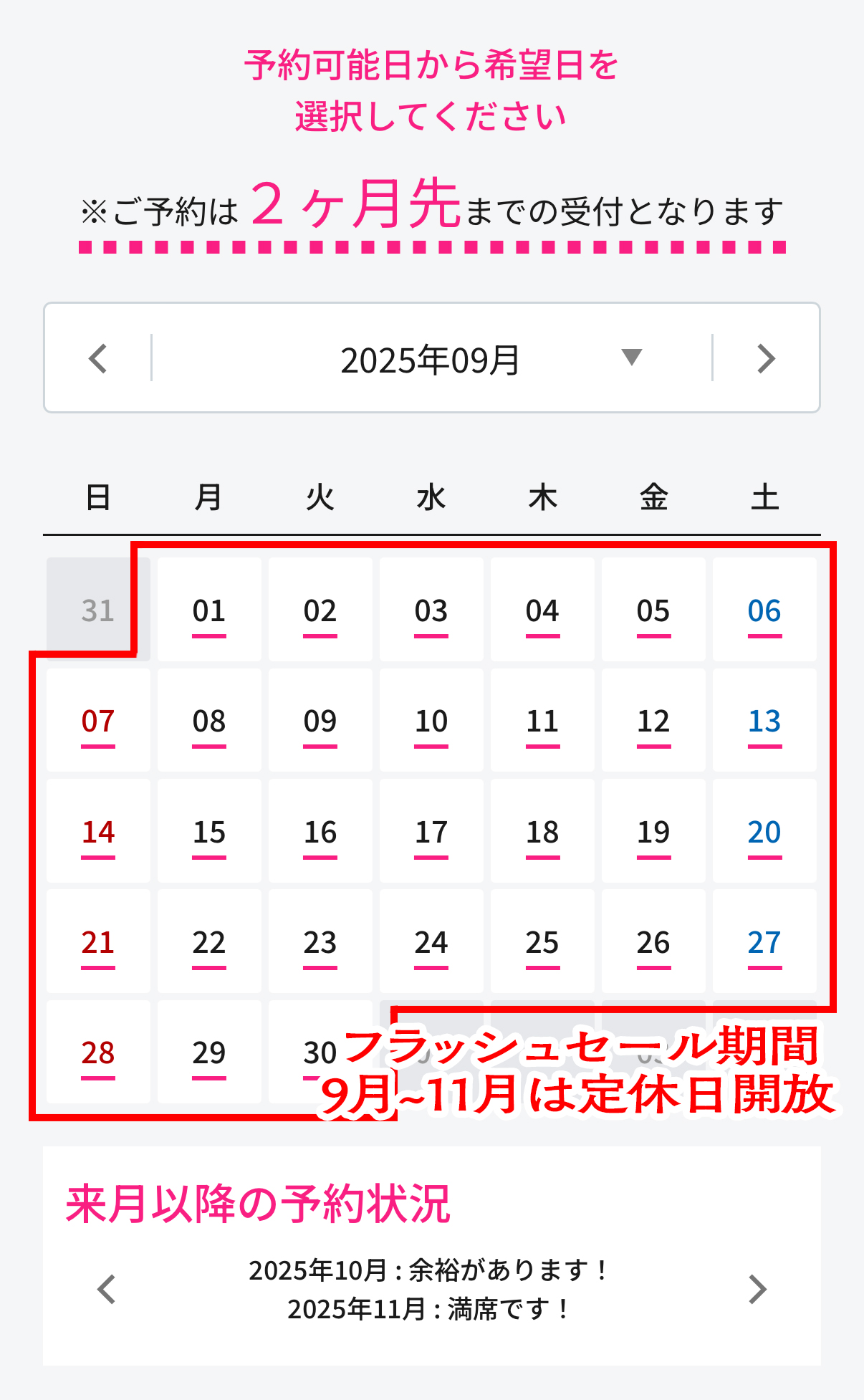Choose date 27 (Saturday)
This screenshot has width=864, height=1400.
[764, 942]
